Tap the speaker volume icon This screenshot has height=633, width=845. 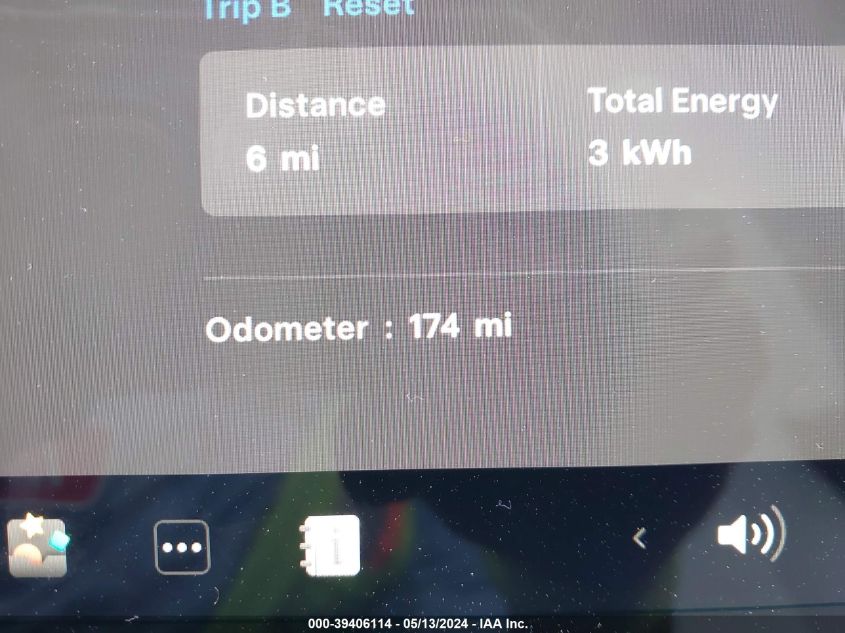pyautogui.click(x=750, y=536)
